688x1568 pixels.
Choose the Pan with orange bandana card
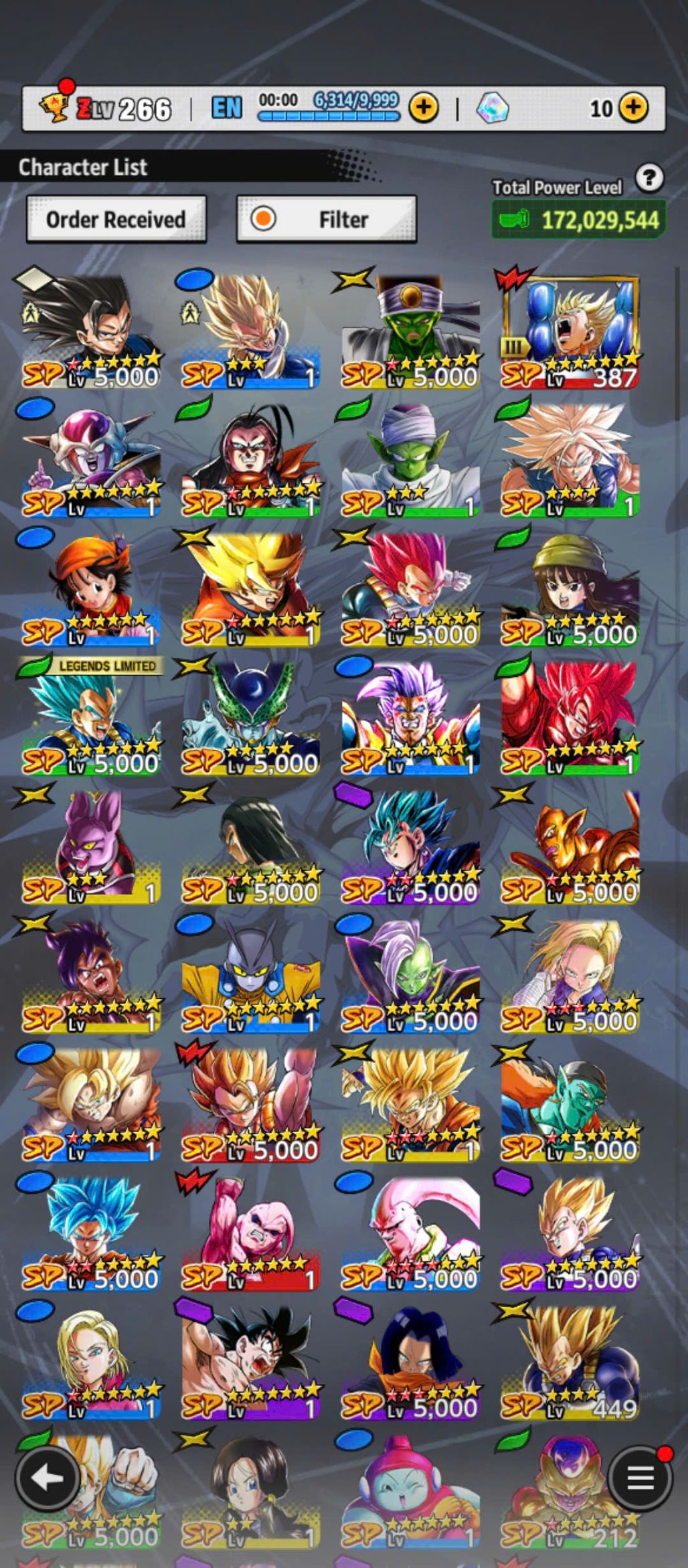[x=92, y=589]
